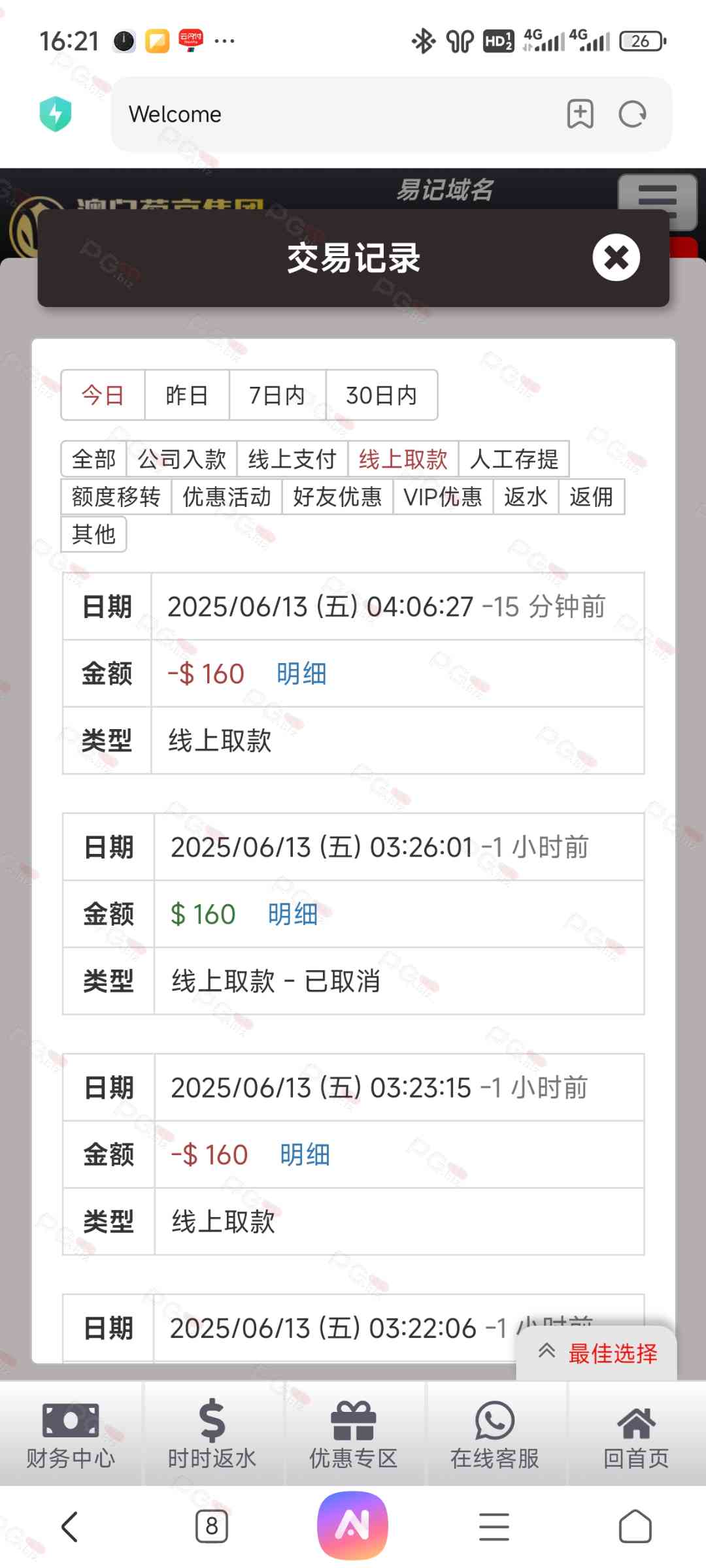This screenshot has width=706, height=1568.
Task: Close the 交易记录 dialog
Action: tap(616, 257)
